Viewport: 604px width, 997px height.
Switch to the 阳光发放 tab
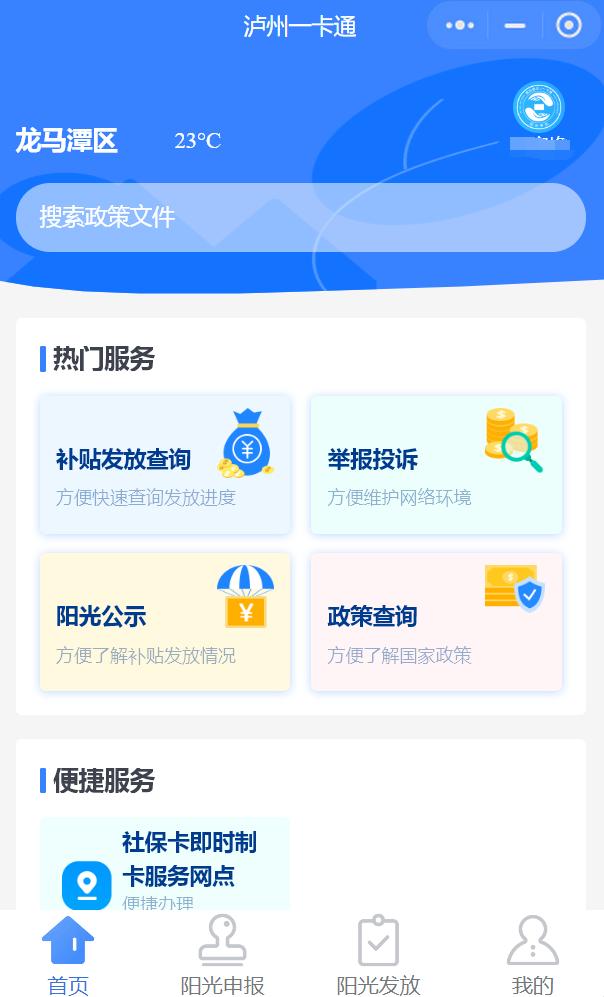[x=378, y=955]
